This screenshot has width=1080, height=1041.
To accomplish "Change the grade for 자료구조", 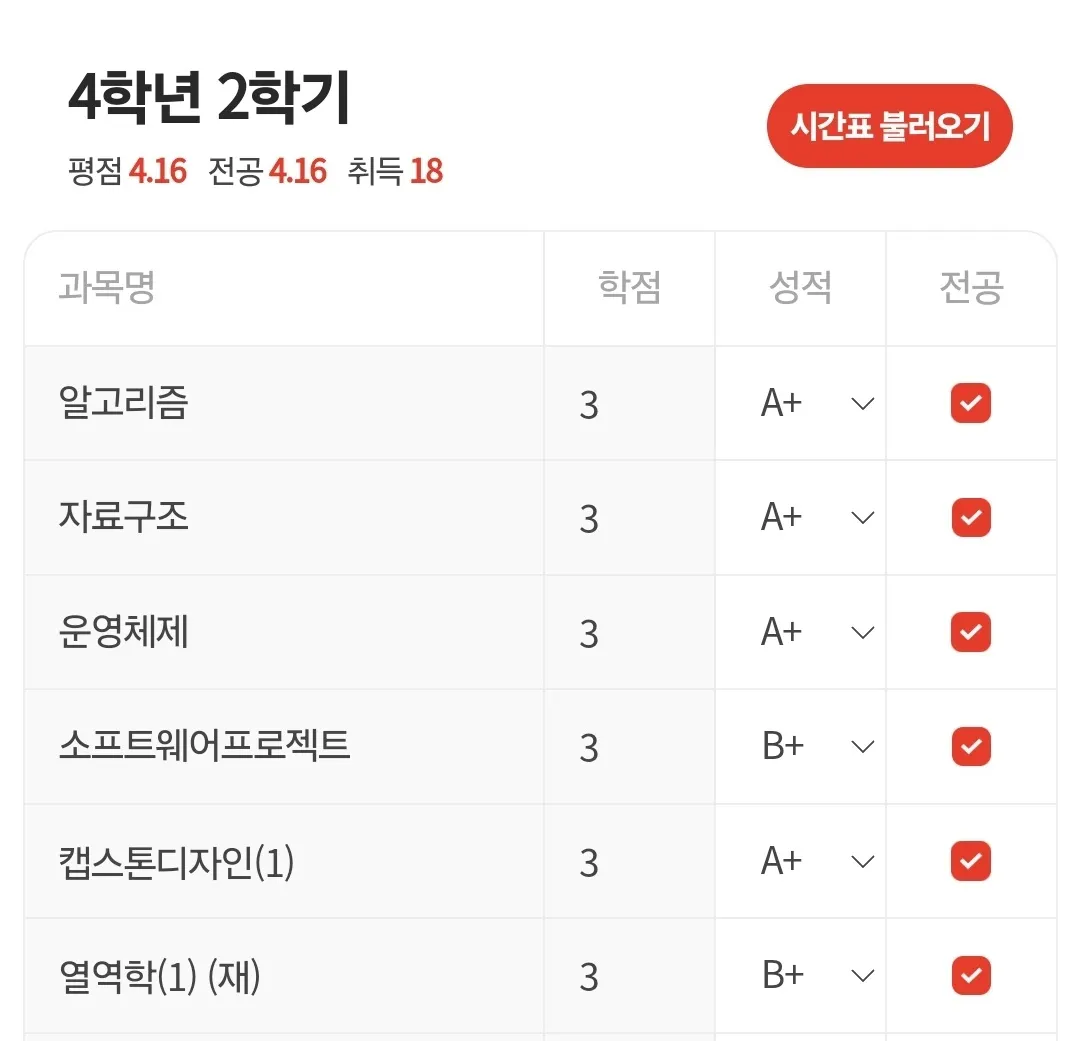I will pyautogui.click(x=816, y=518).
